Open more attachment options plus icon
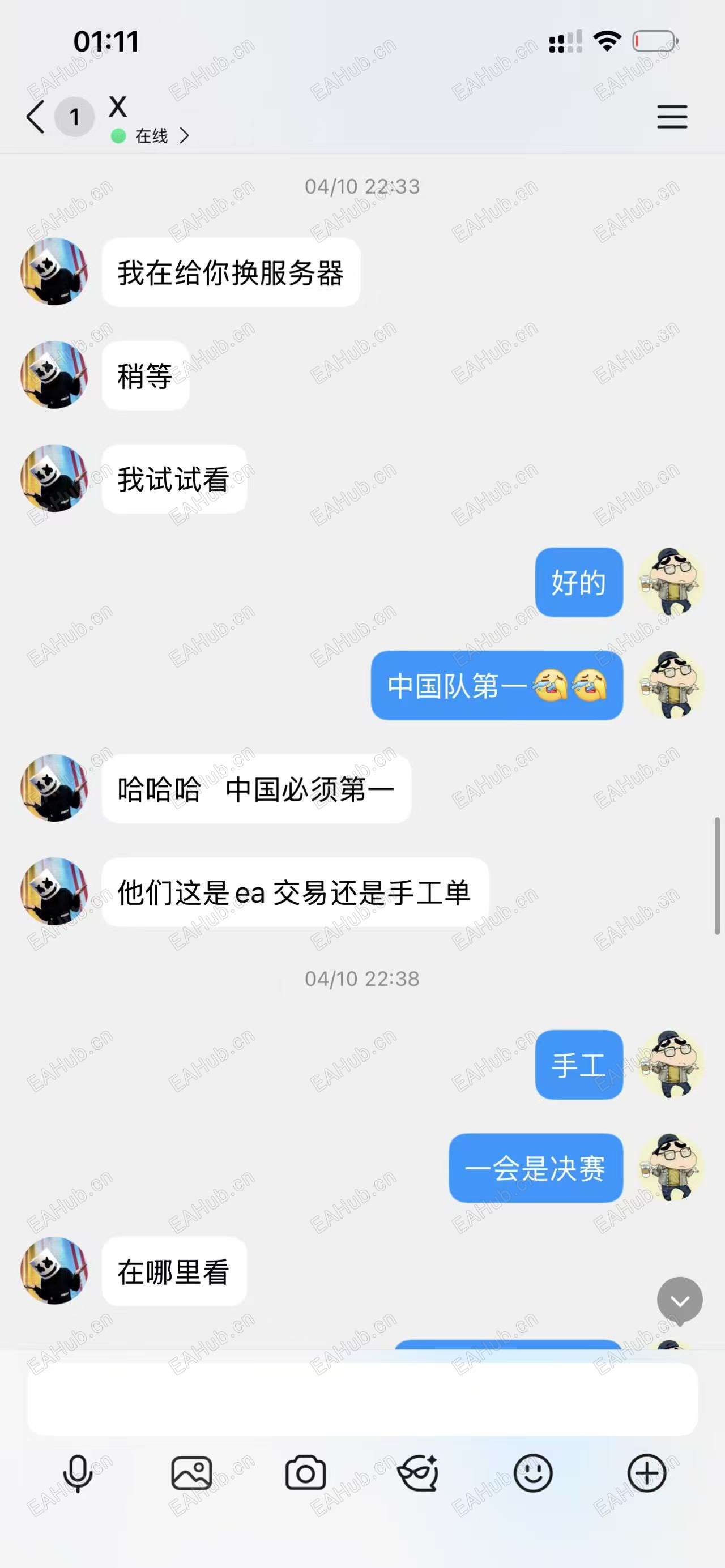This screenshot has width=725, height=1568. 646,1473
